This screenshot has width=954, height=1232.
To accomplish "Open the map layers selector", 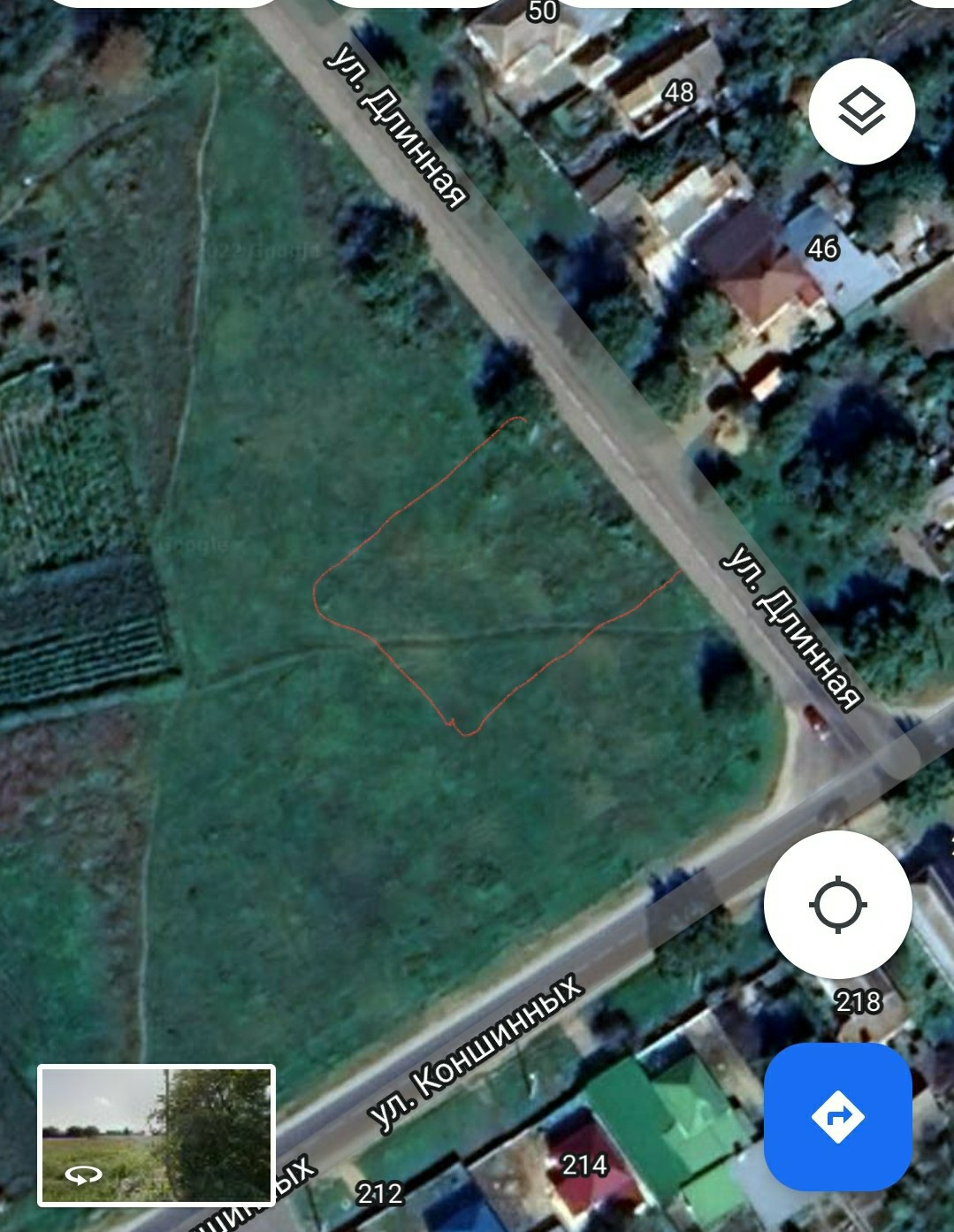I will click(x=861, y=111).
